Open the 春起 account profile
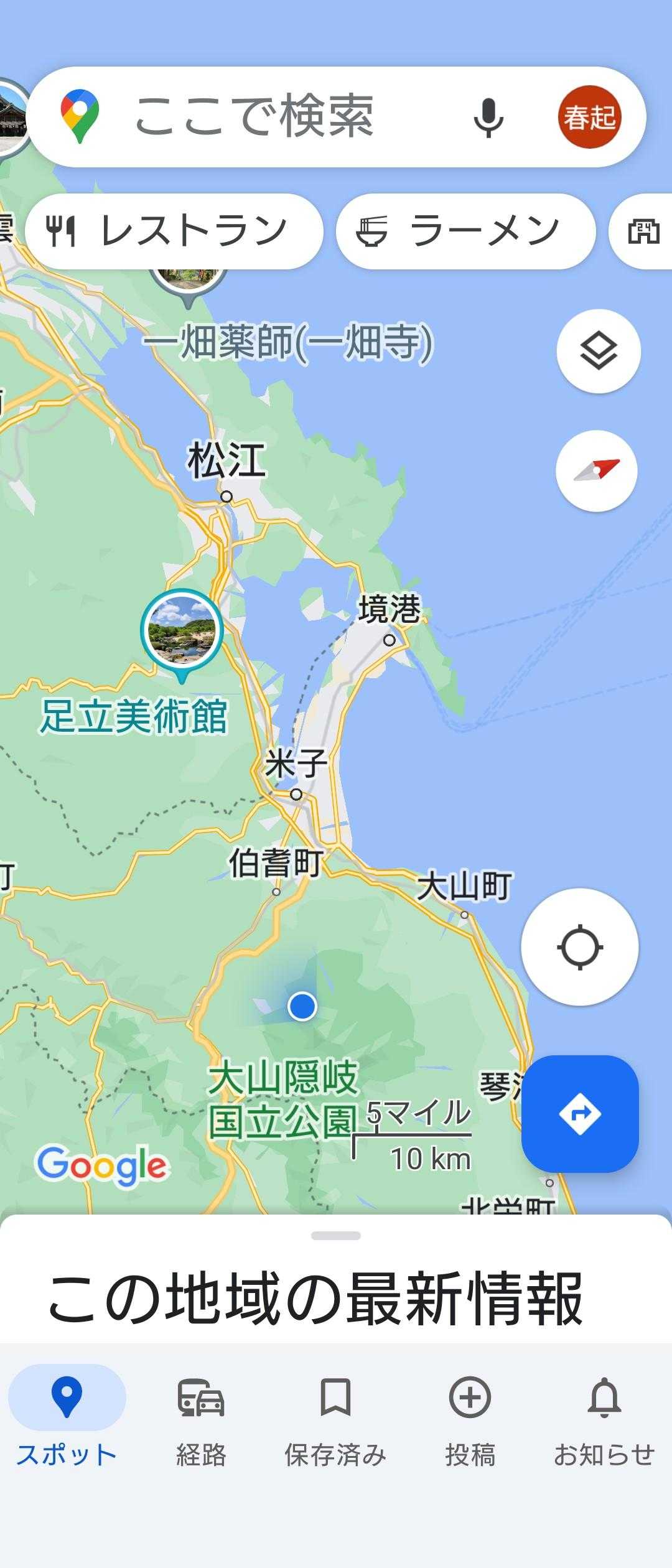Viewport: 672px width, 1568px height. [589, 117]
